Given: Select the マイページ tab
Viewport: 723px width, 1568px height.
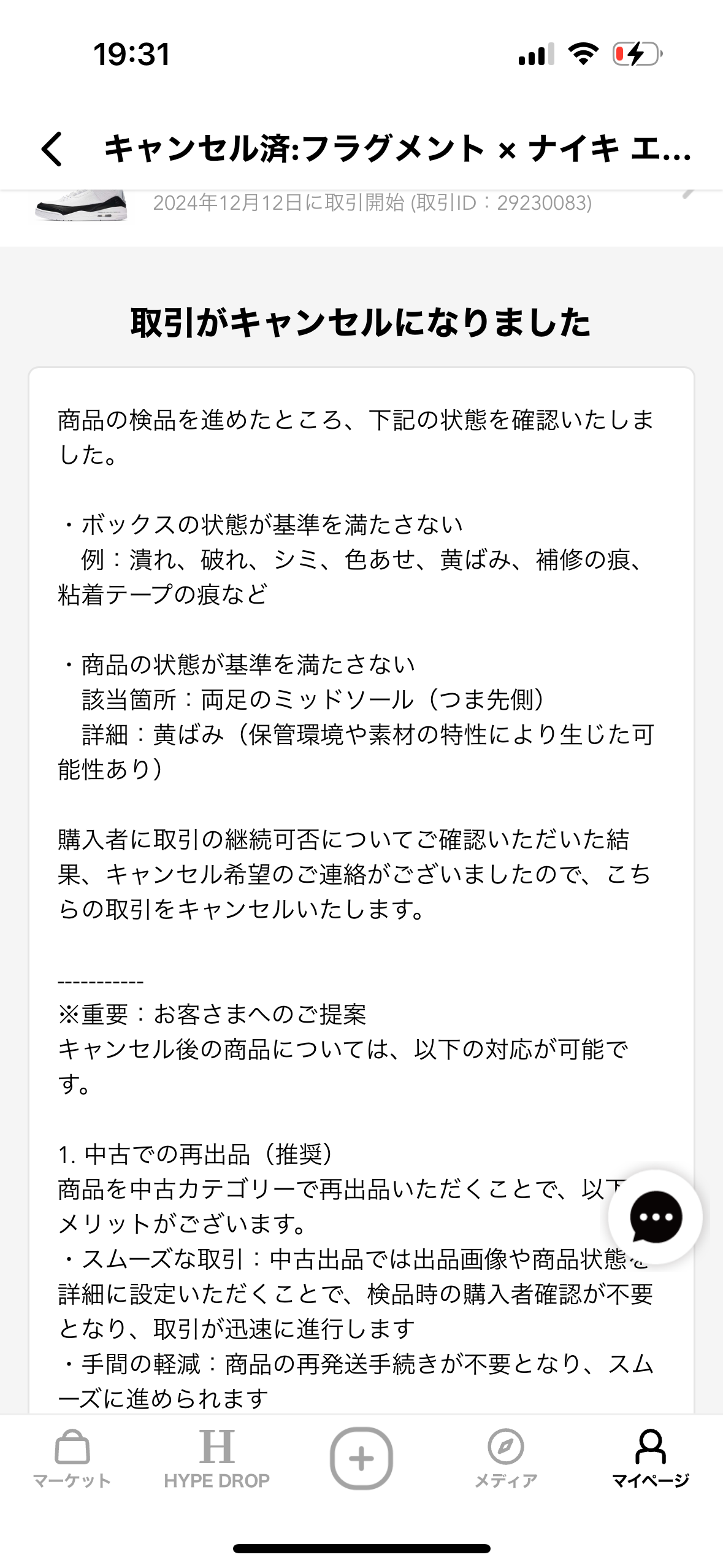Looking at the screenshot, I should (x=651, y=1459).
